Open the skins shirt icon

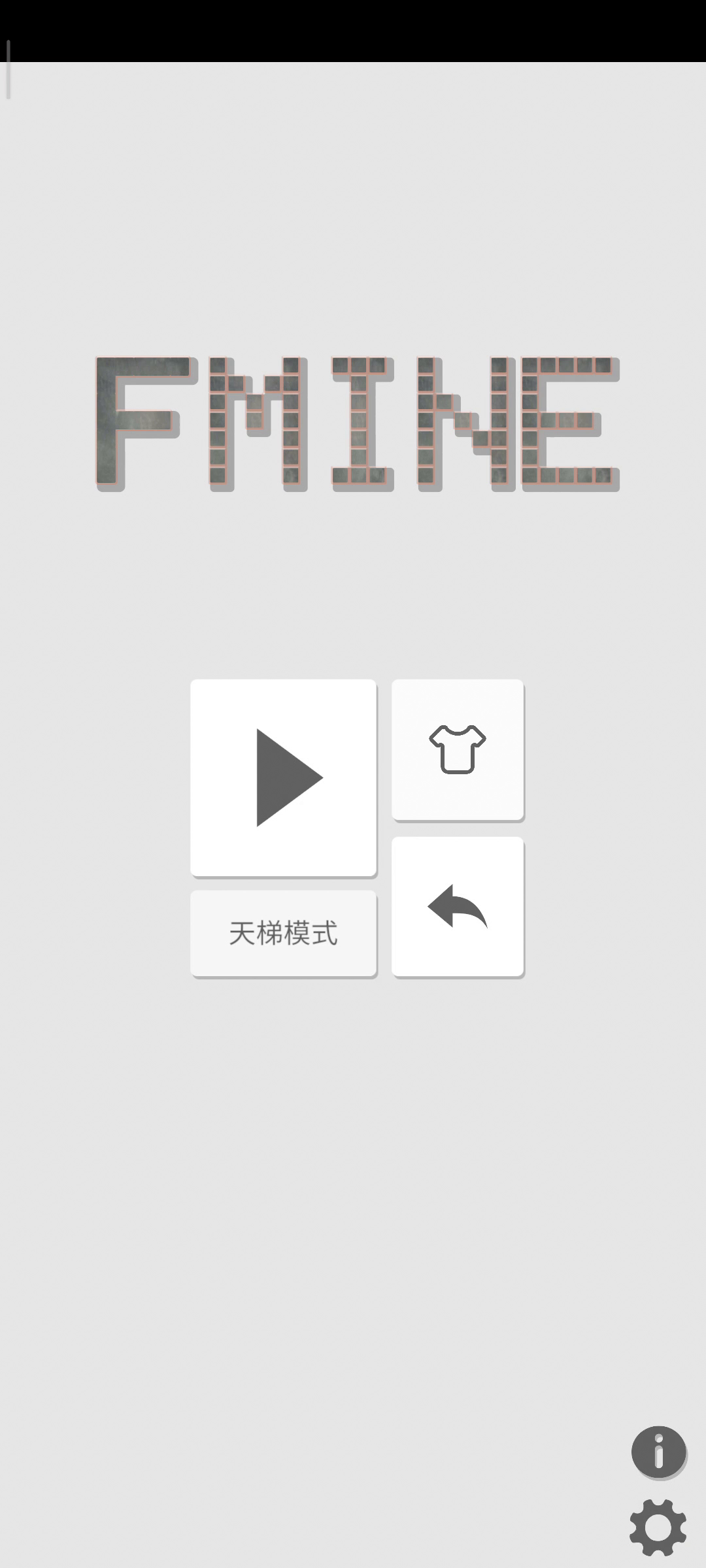[x=458, y=749]
